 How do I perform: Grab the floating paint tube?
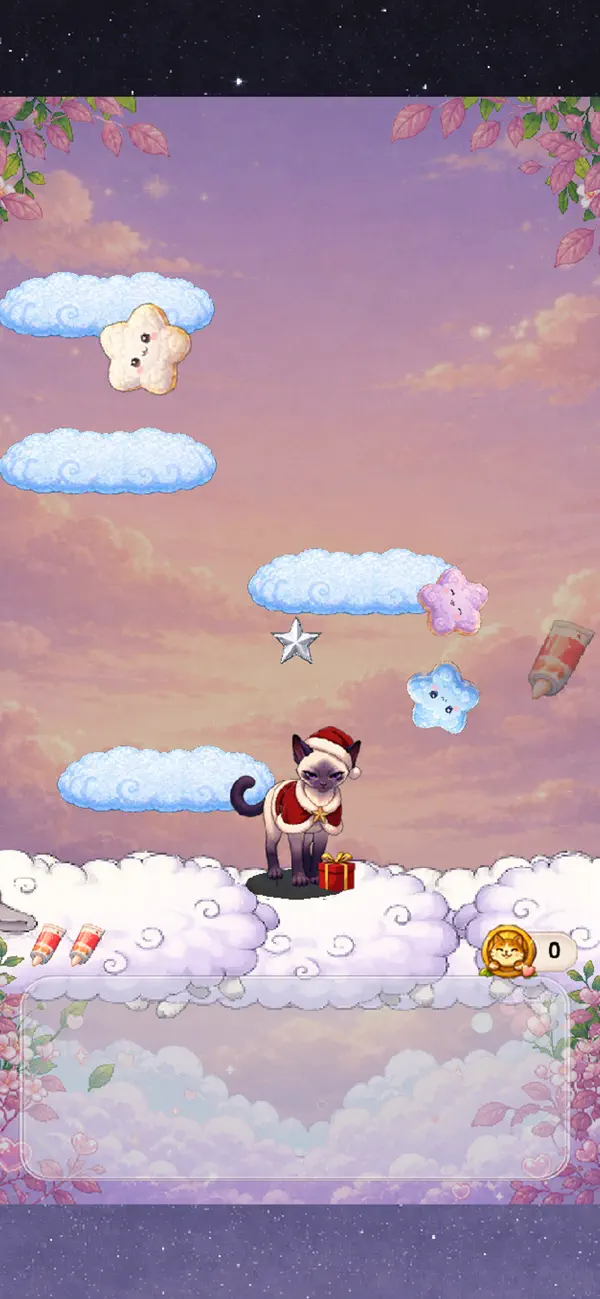[x=560, y=658]
